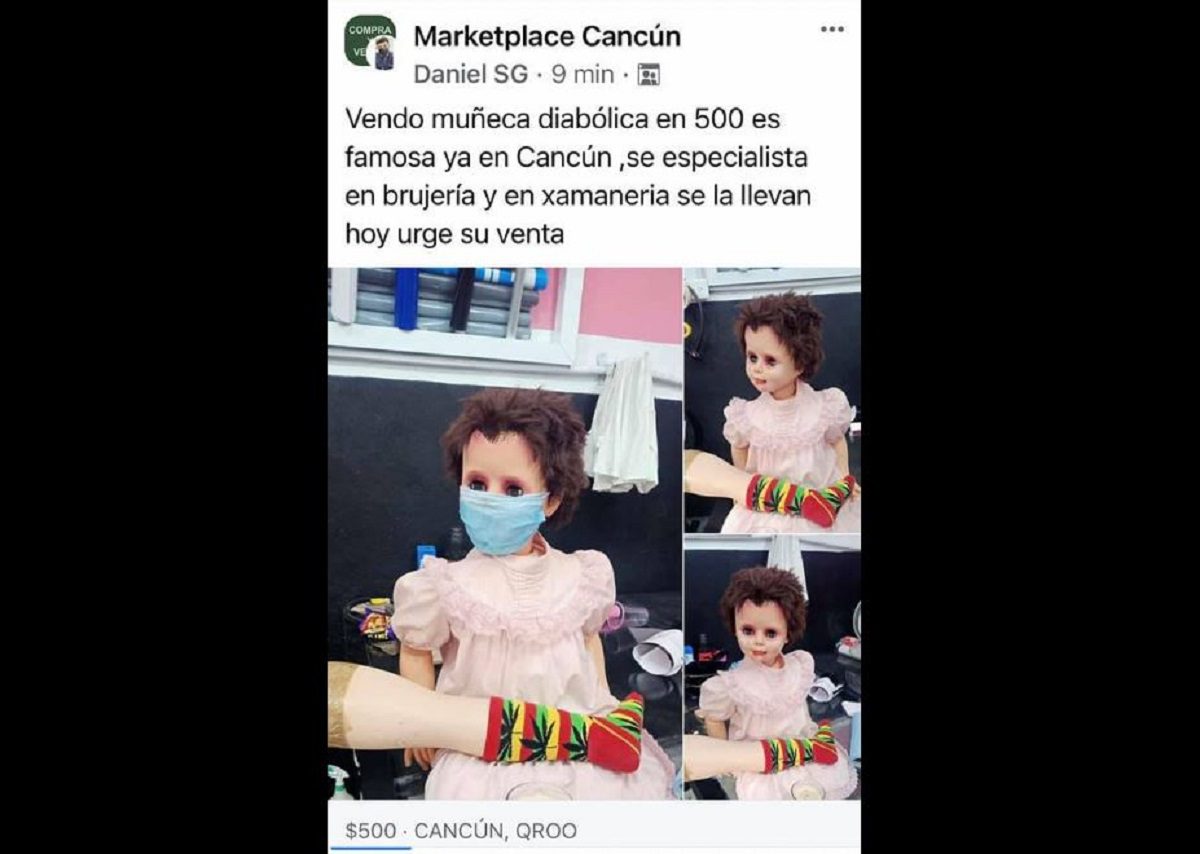This screenshot has width=1200, height=854.
Task: Open the bottom-right doll photo
Action: coord(772,666)
